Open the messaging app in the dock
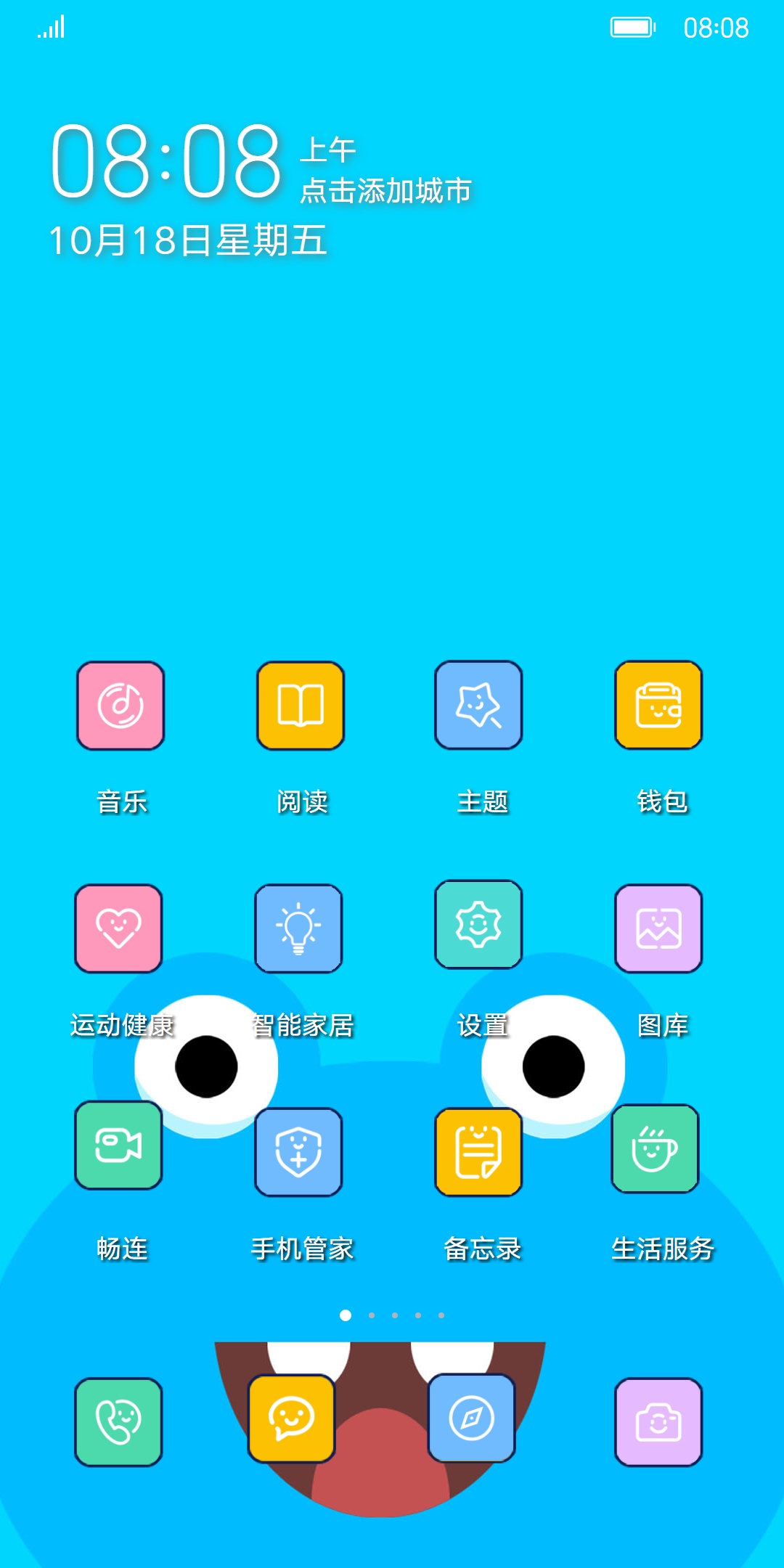784x1568 pixels. (291, 1418)
